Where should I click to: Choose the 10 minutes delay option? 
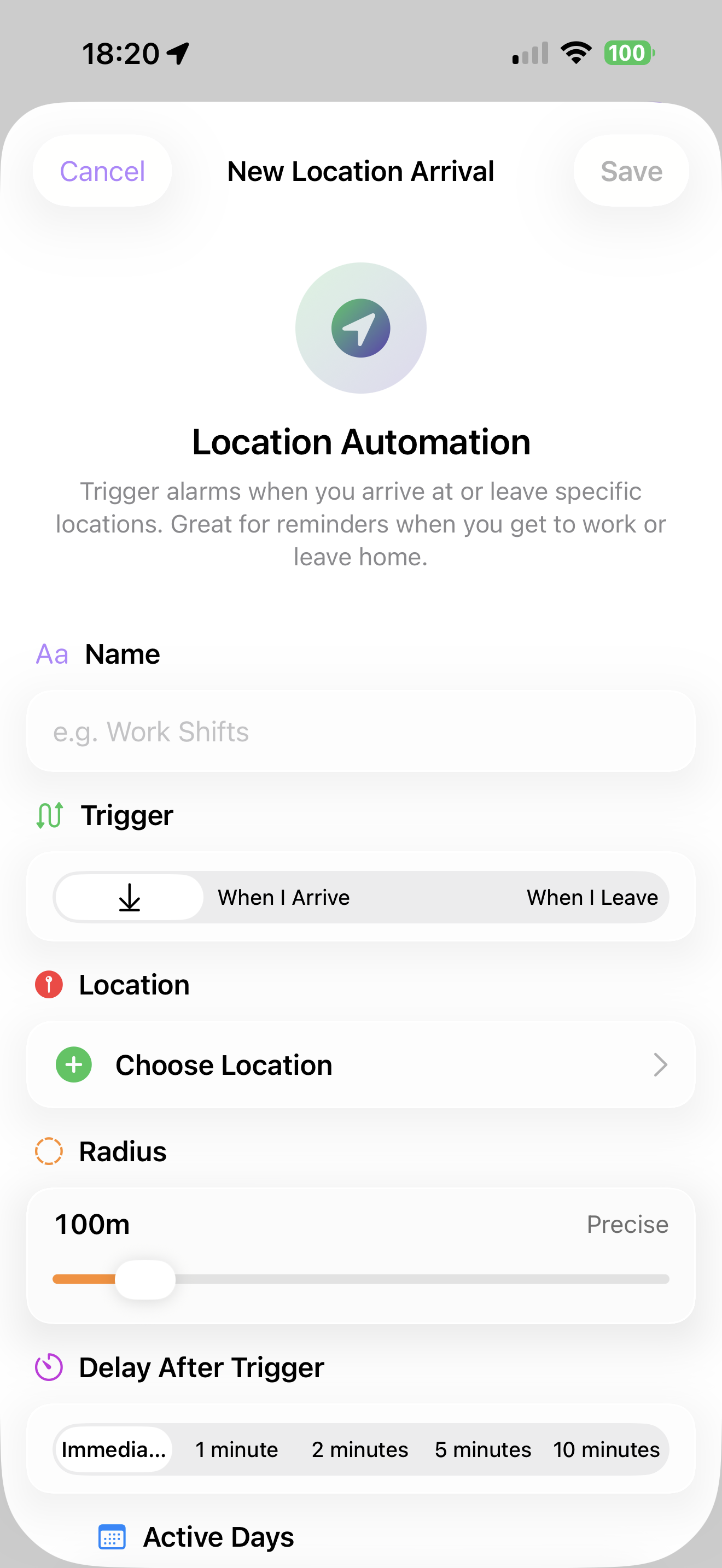pos(607,1450)
